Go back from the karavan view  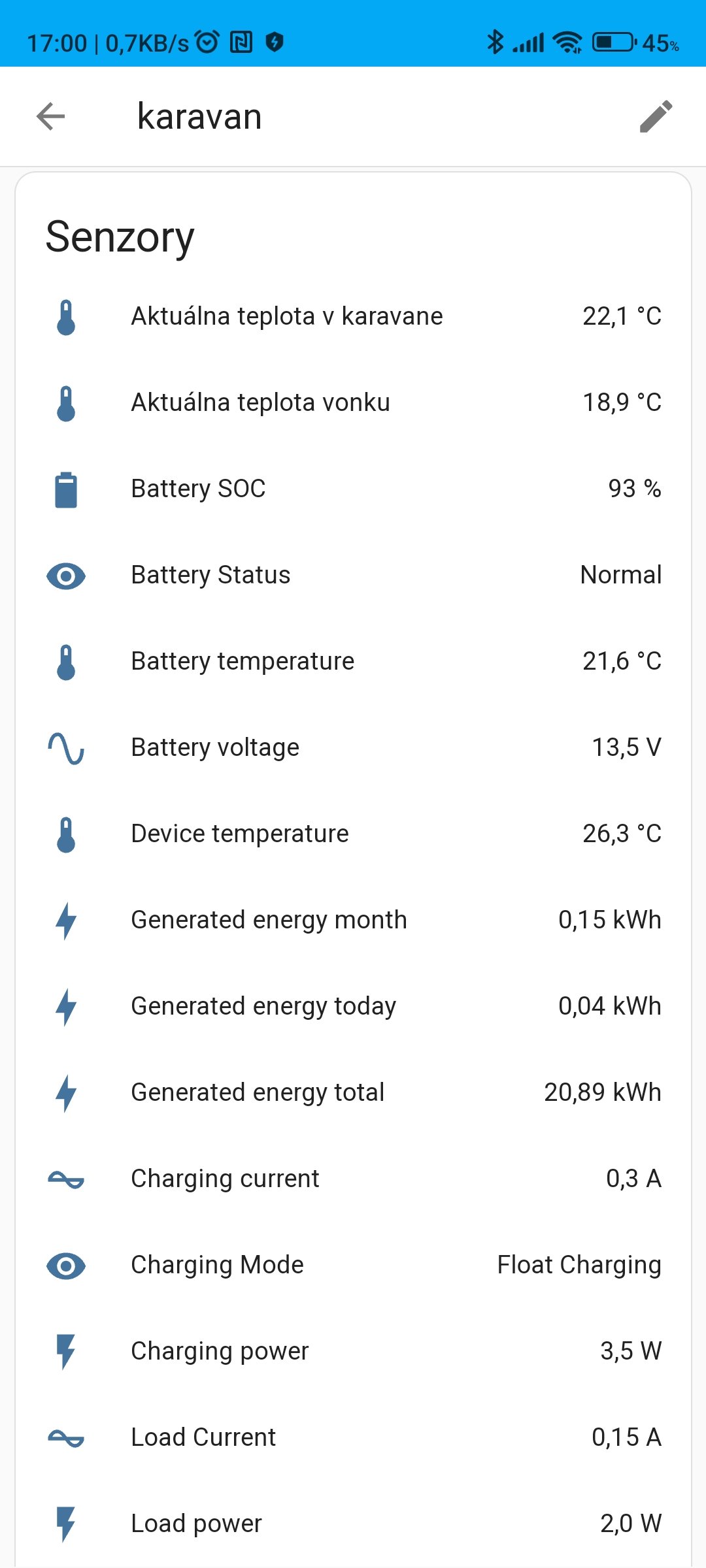pos(51,117)
